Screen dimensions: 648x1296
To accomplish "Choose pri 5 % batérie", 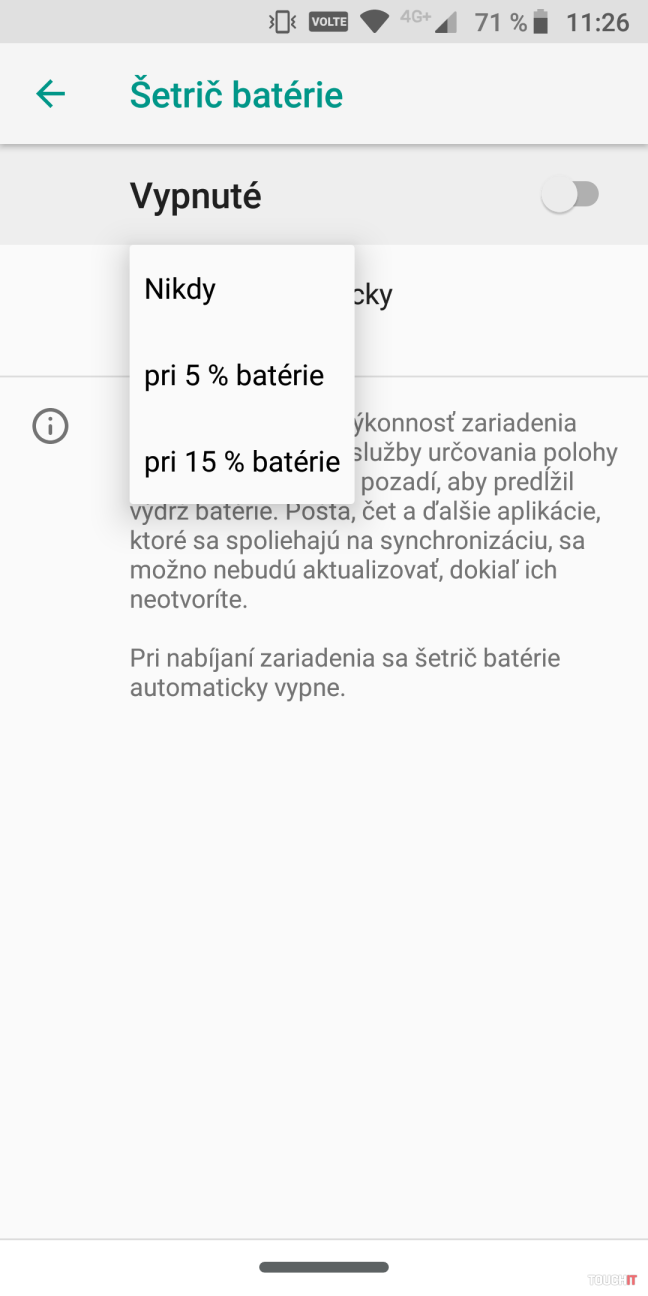I will click(241, 376).
